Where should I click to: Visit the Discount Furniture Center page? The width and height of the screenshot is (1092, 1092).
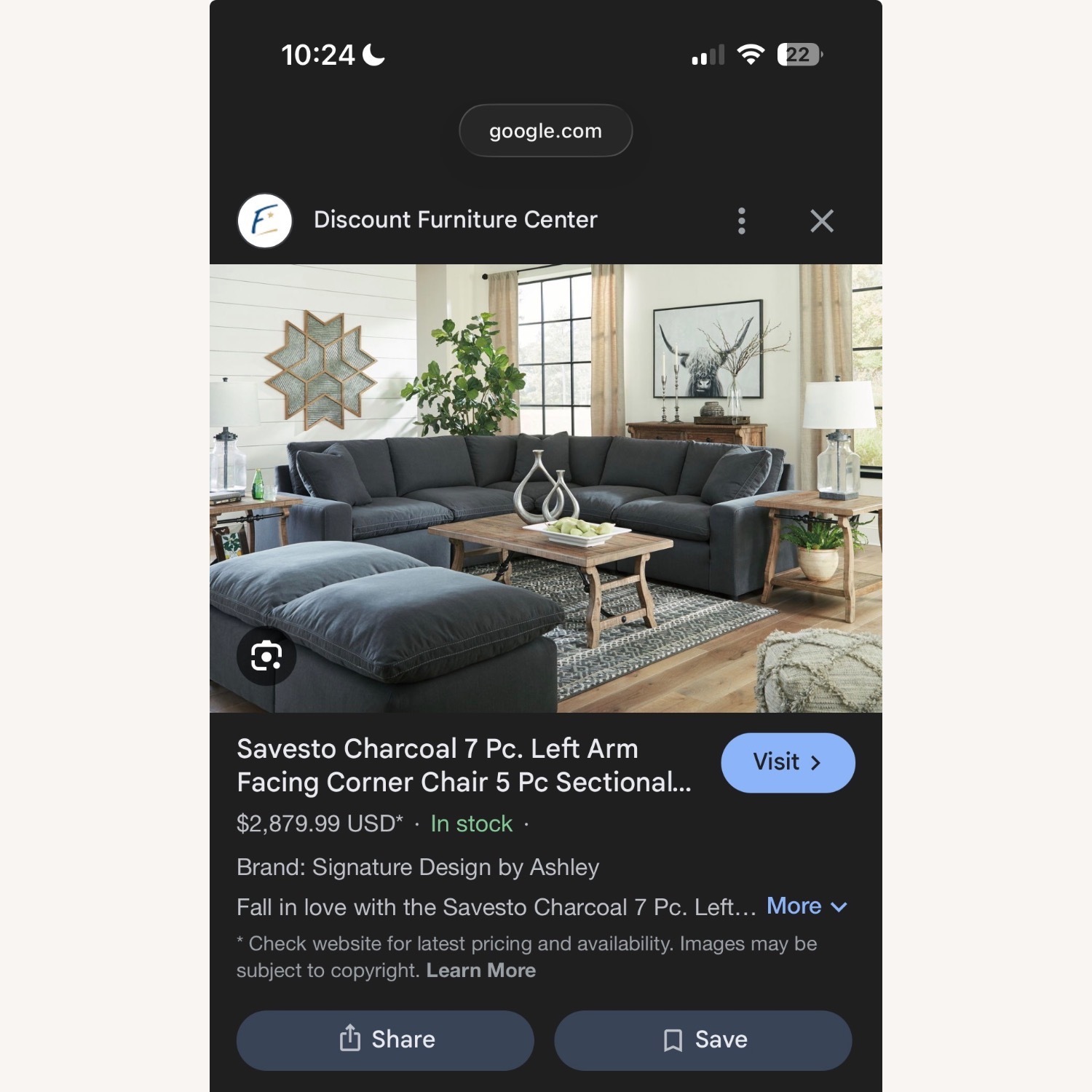[x=787, y=762]
